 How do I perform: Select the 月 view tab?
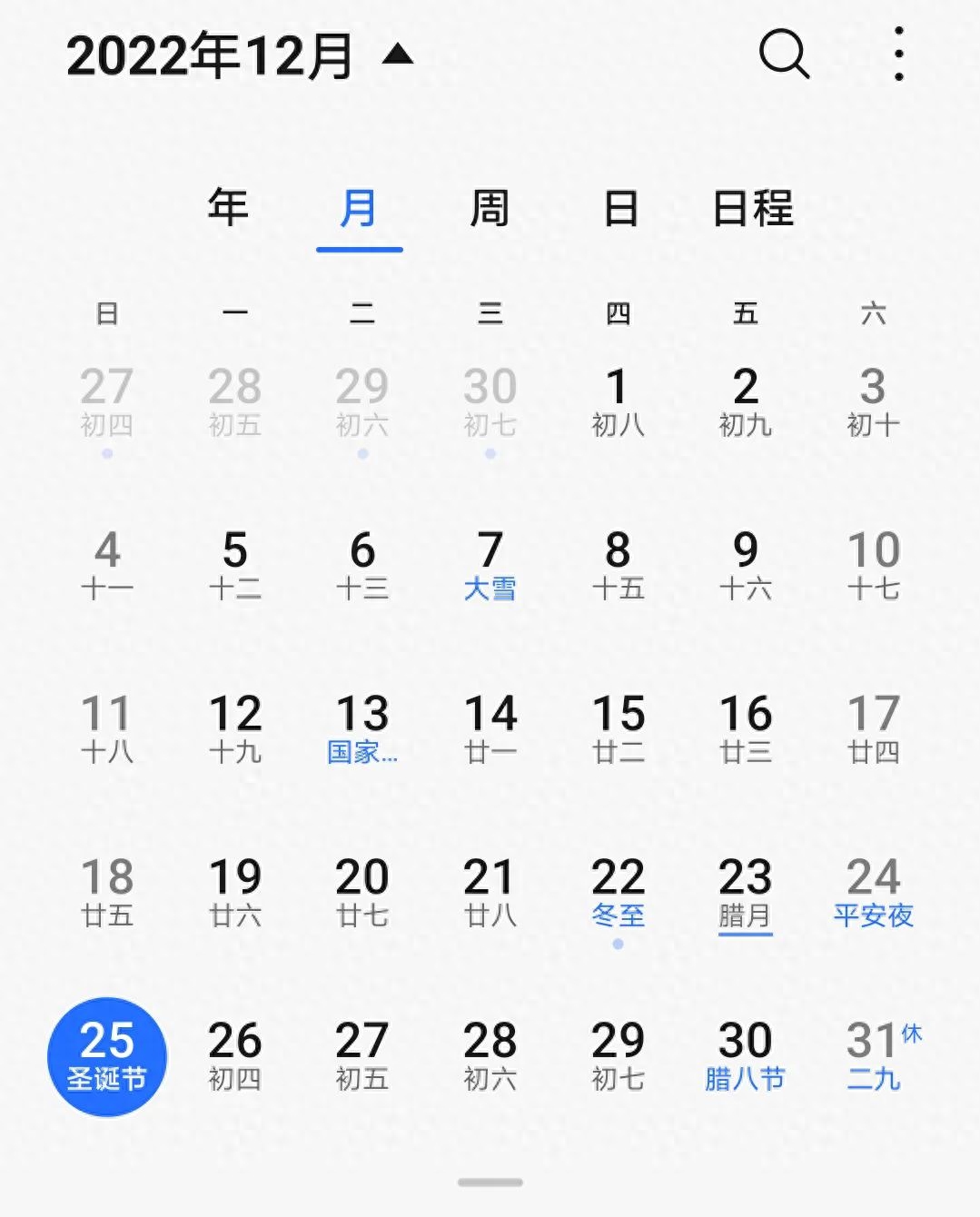(359, 210)
